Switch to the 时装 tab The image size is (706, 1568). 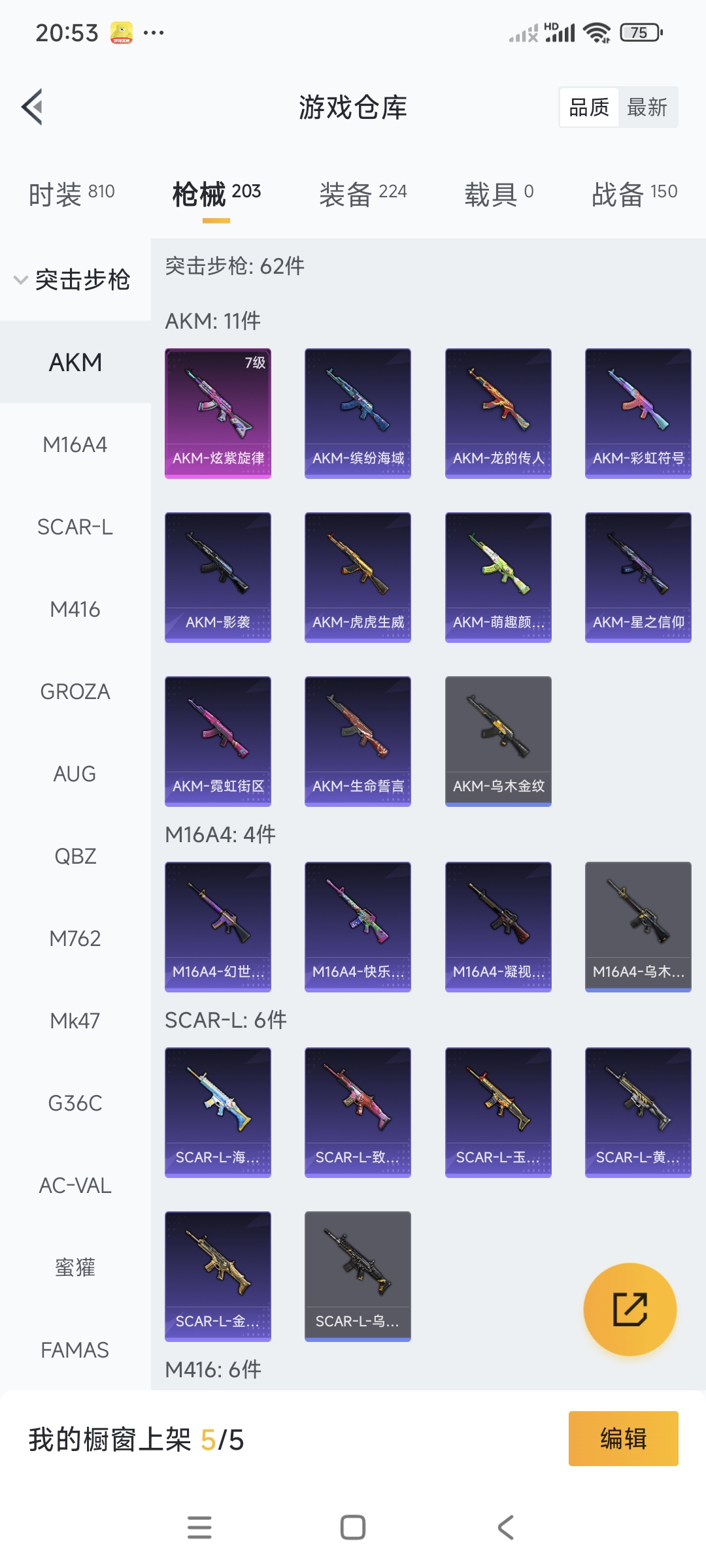[x=72, y=193]
